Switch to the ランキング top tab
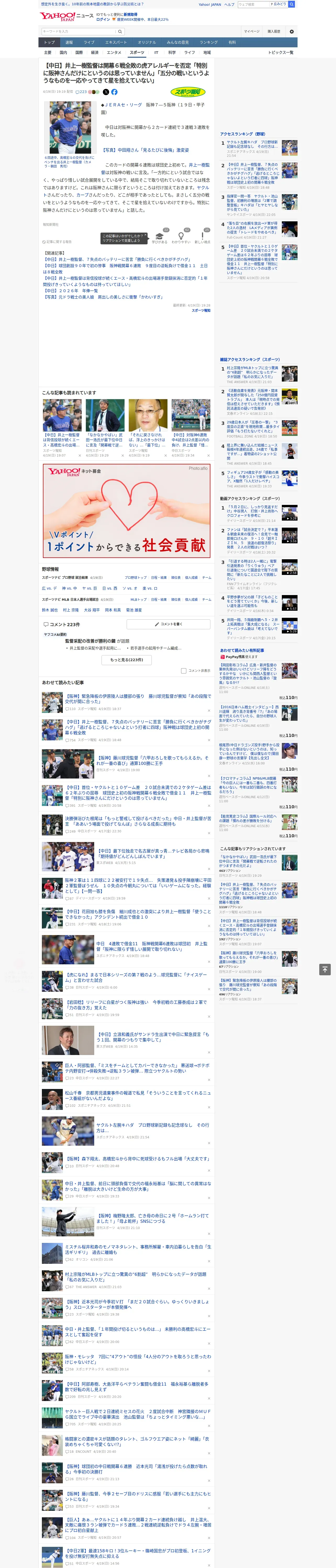This screenshot has width=336, height=1568. click(209, 43)
